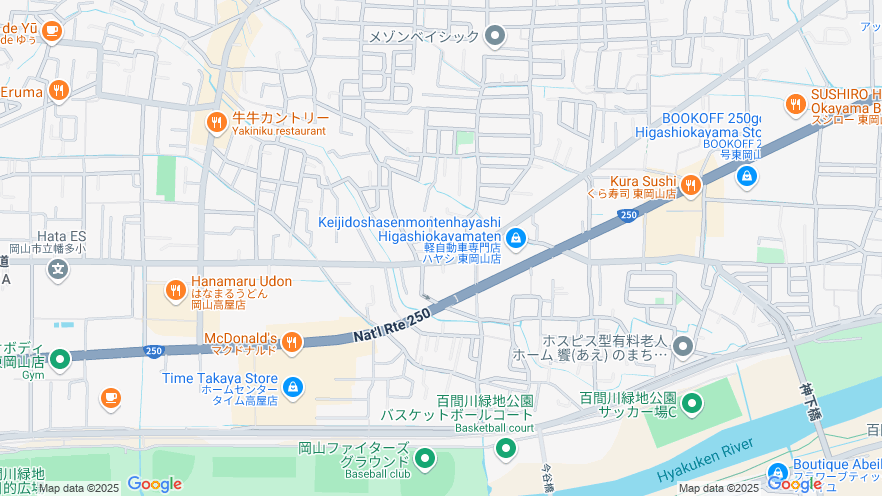Tap the McDonald's restaurant pin

[292, 343]
